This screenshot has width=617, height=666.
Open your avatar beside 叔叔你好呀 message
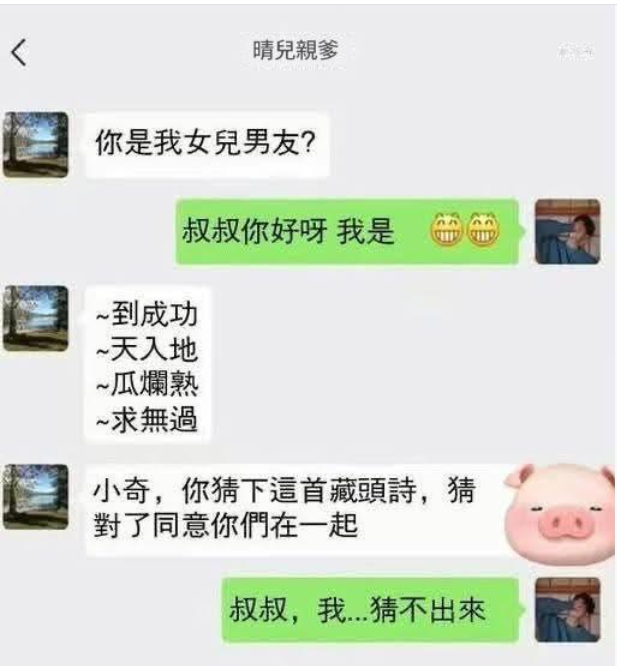point(567,231)
